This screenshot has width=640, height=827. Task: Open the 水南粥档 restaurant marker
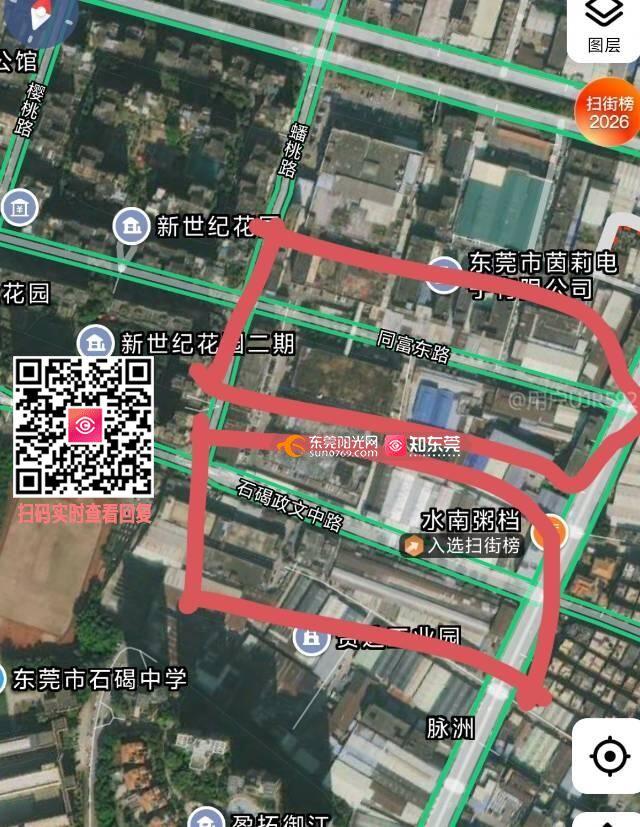(548, 531)
